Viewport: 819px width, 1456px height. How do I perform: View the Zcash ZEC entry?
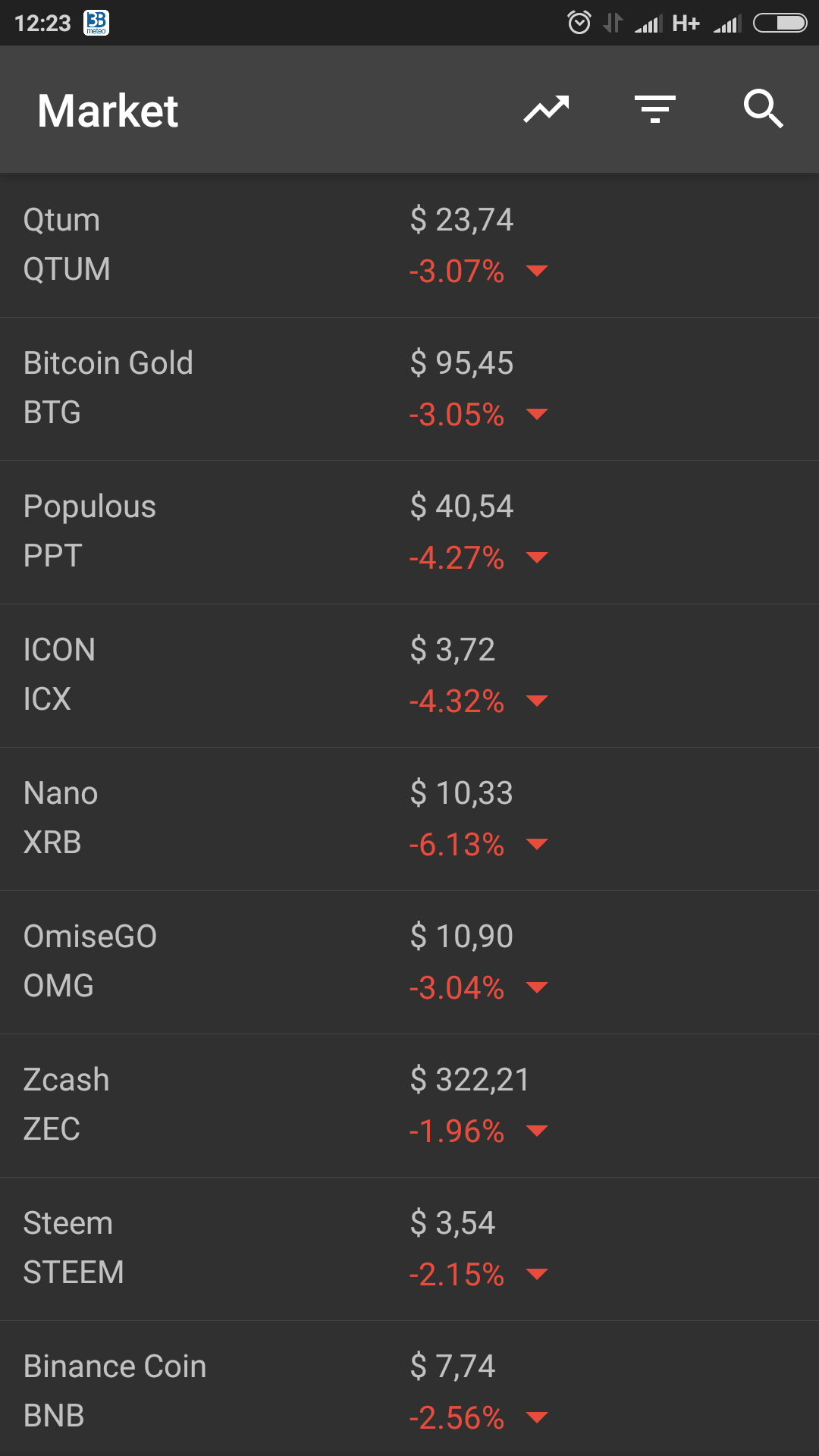coord(409,1106)
